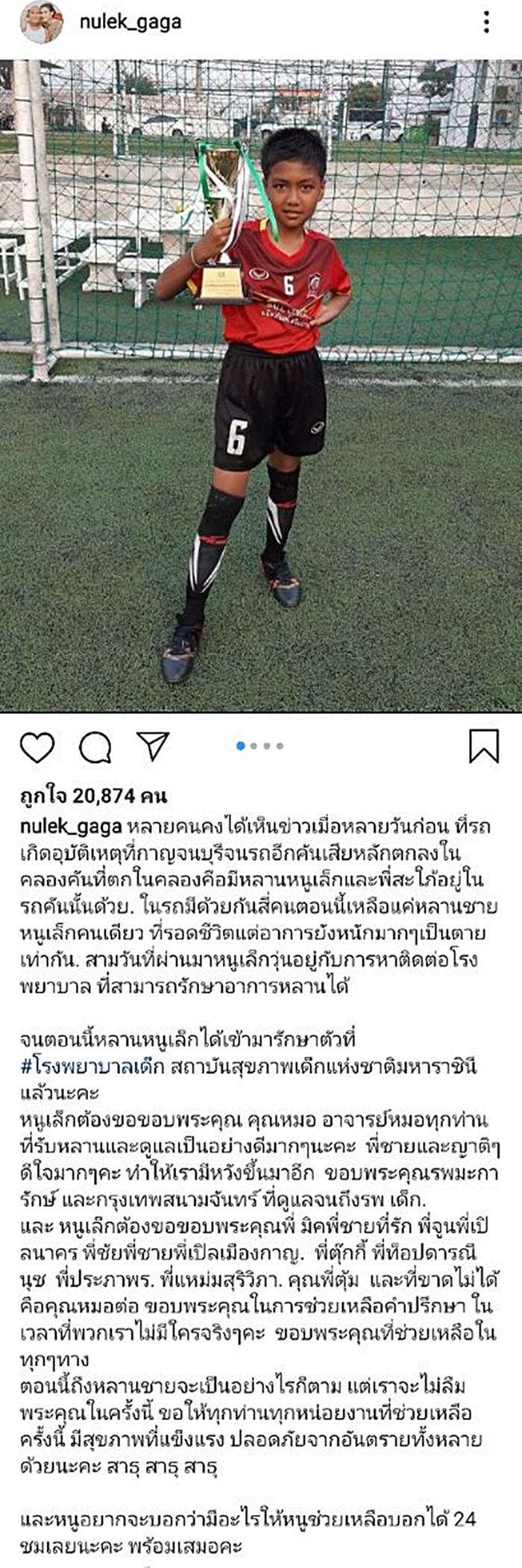Bookmark this post

483,747
